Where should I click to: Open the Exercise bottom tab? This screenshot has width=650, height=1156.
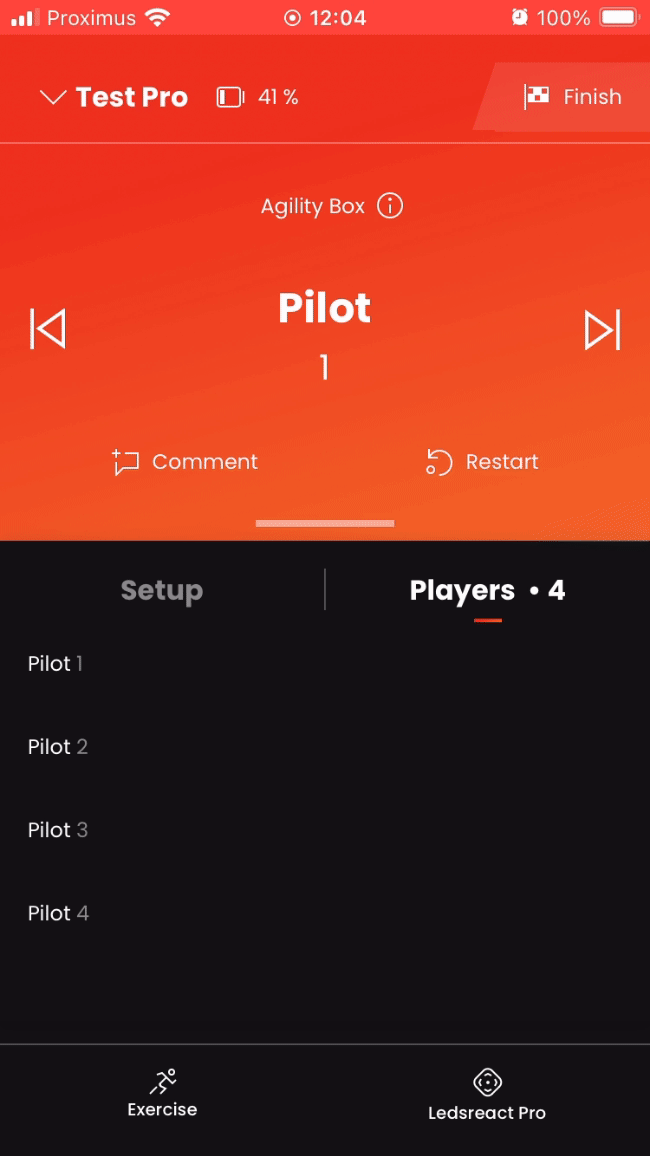[x=162, y=1093]
